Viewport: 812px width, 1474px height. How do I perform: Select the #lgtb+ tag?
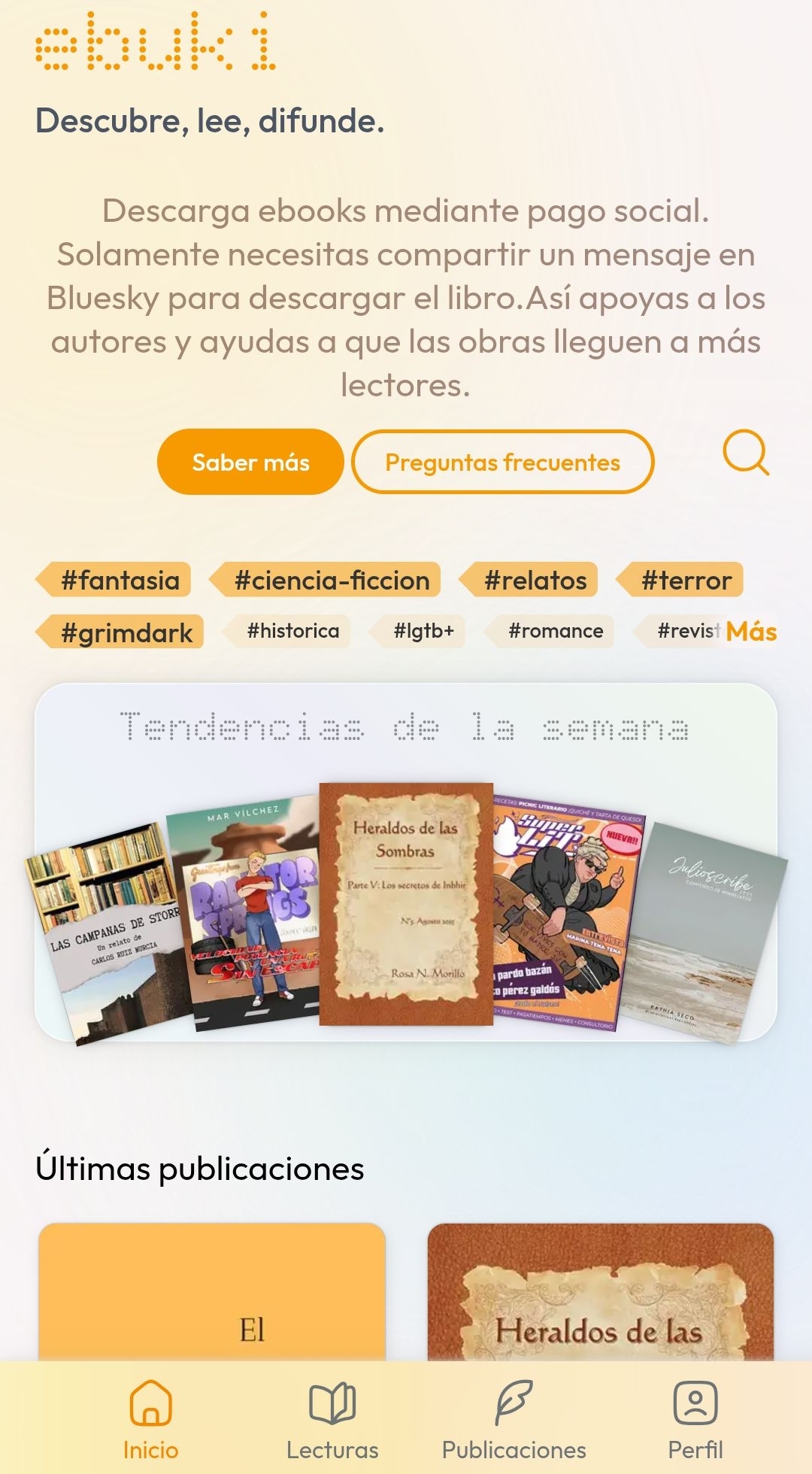[423, 631]
